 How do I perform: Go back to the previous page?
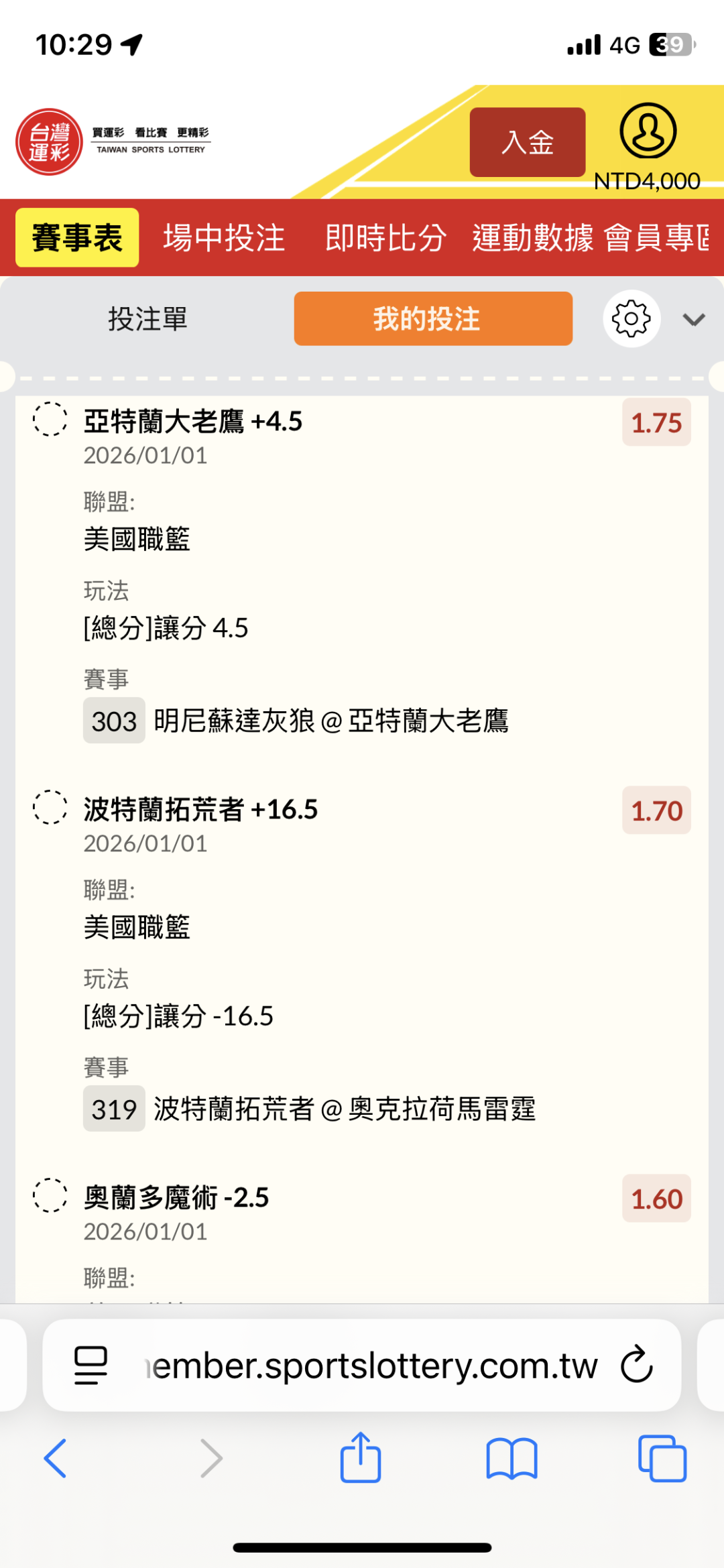tap(55, 1458)
